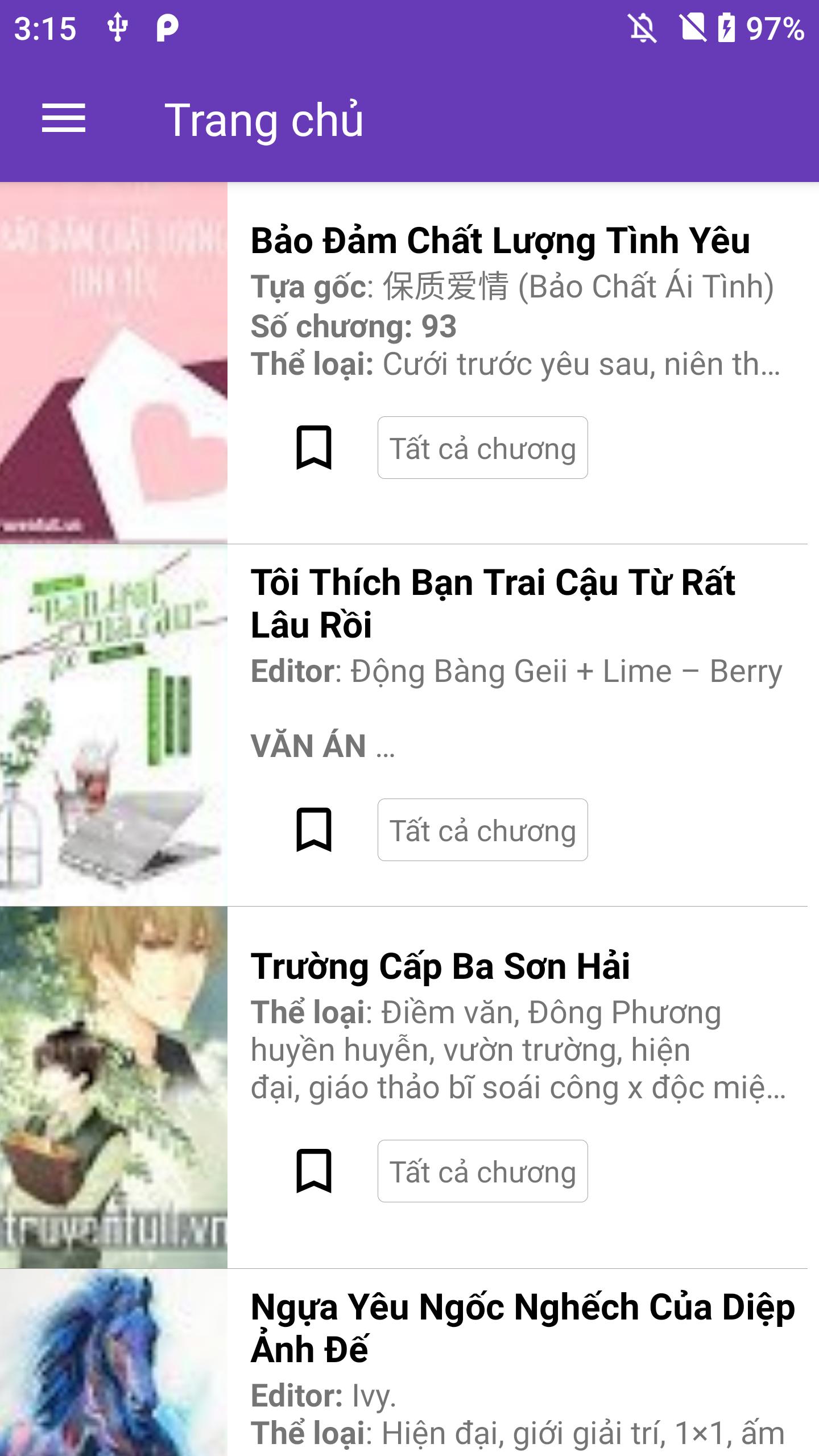This screenshot has height=1456, width=819.
Task: View all chapters of Bảo Đảm Chất Lượng Tình Yêu
Action: coord(482,448)
